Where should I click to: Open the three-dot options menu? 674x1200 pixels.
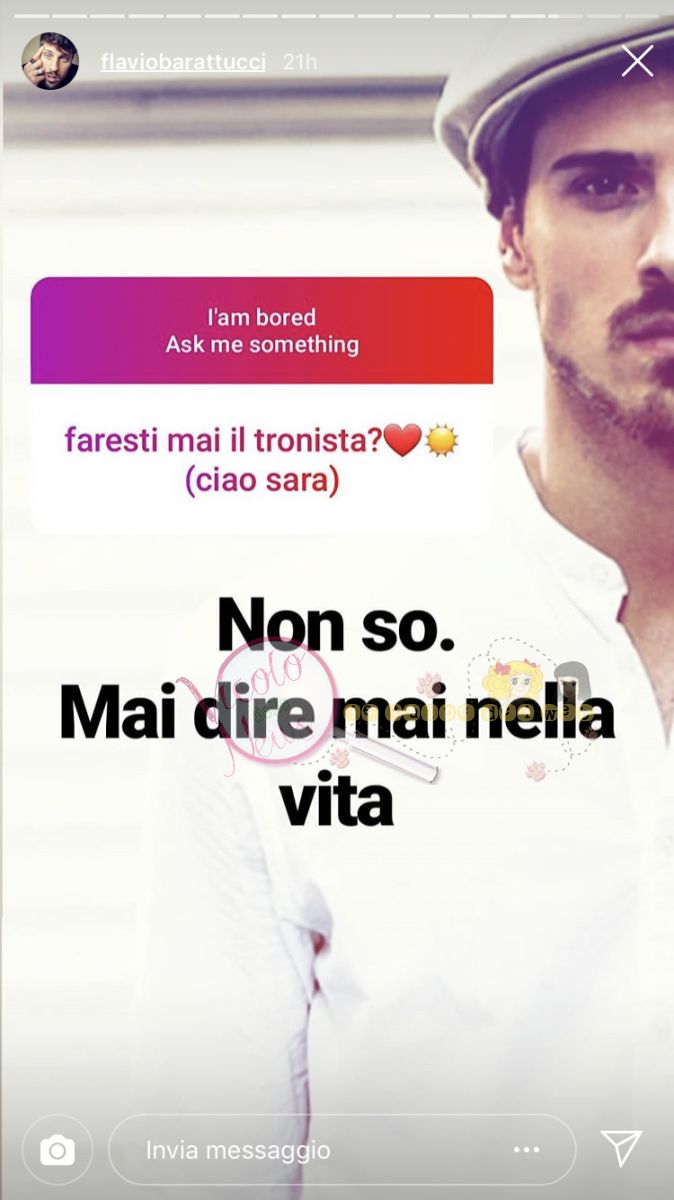click(x=527, y=1150)
